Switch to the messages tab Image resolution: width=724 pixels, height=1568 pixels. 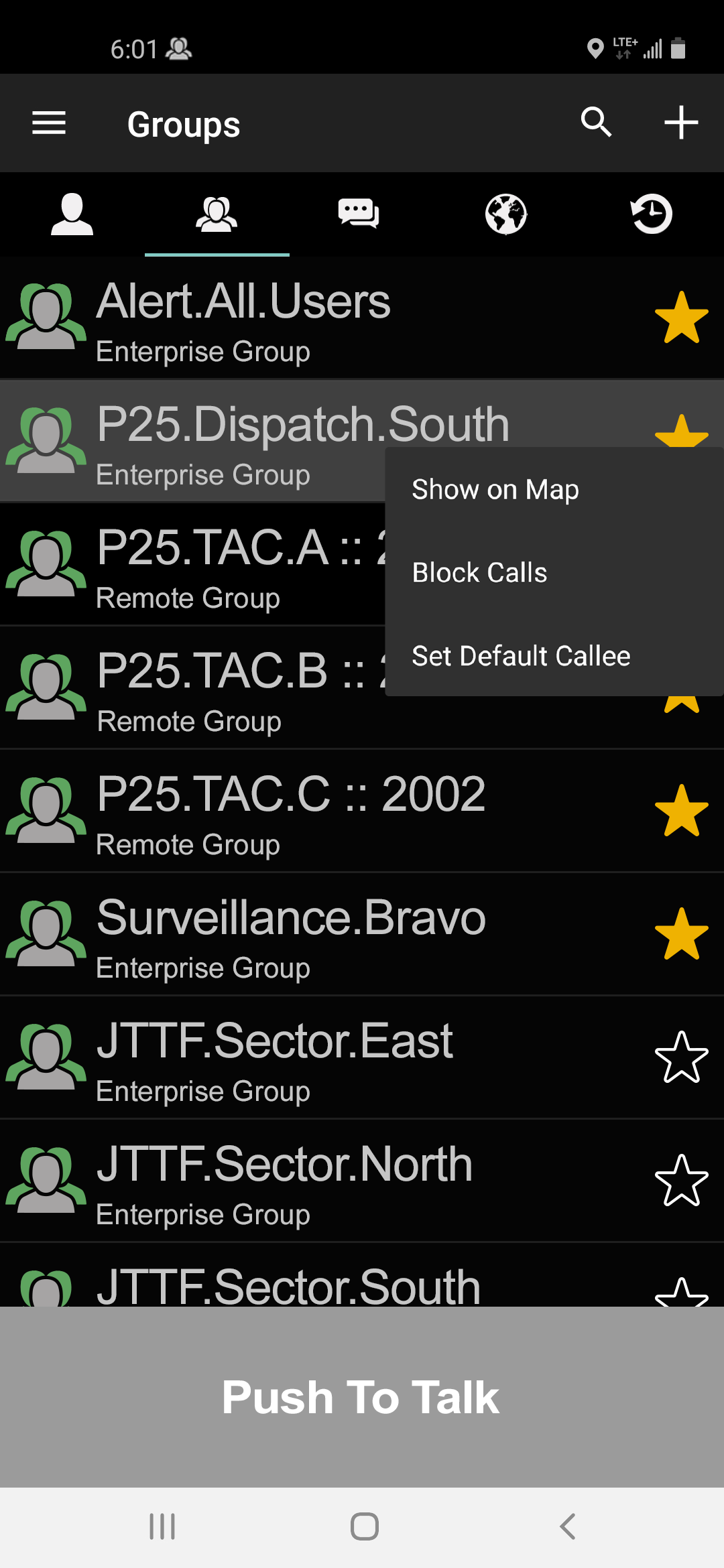pyautogui.click(x=359, y=214)
